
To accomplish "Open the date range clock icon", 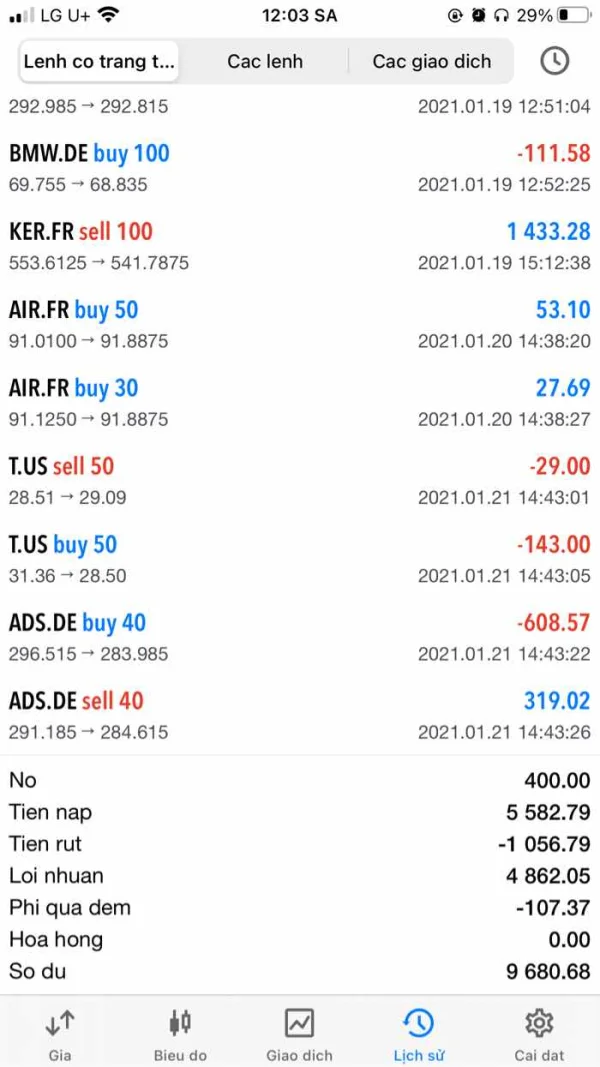I will 554,61.
